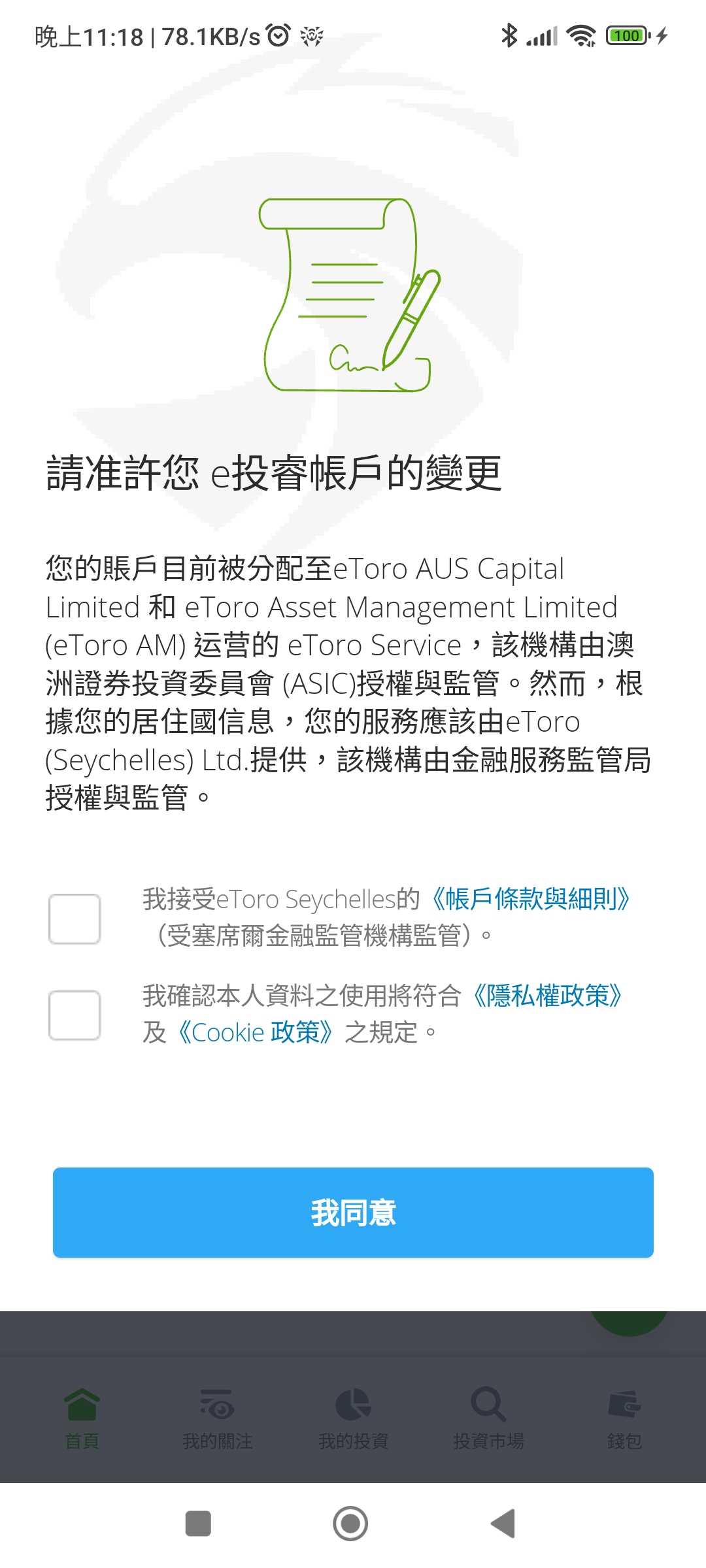This screenshot has height=1568, width=706.
Task: Switch to the 投資市場 tab
Action: (x=488, y=1419)
